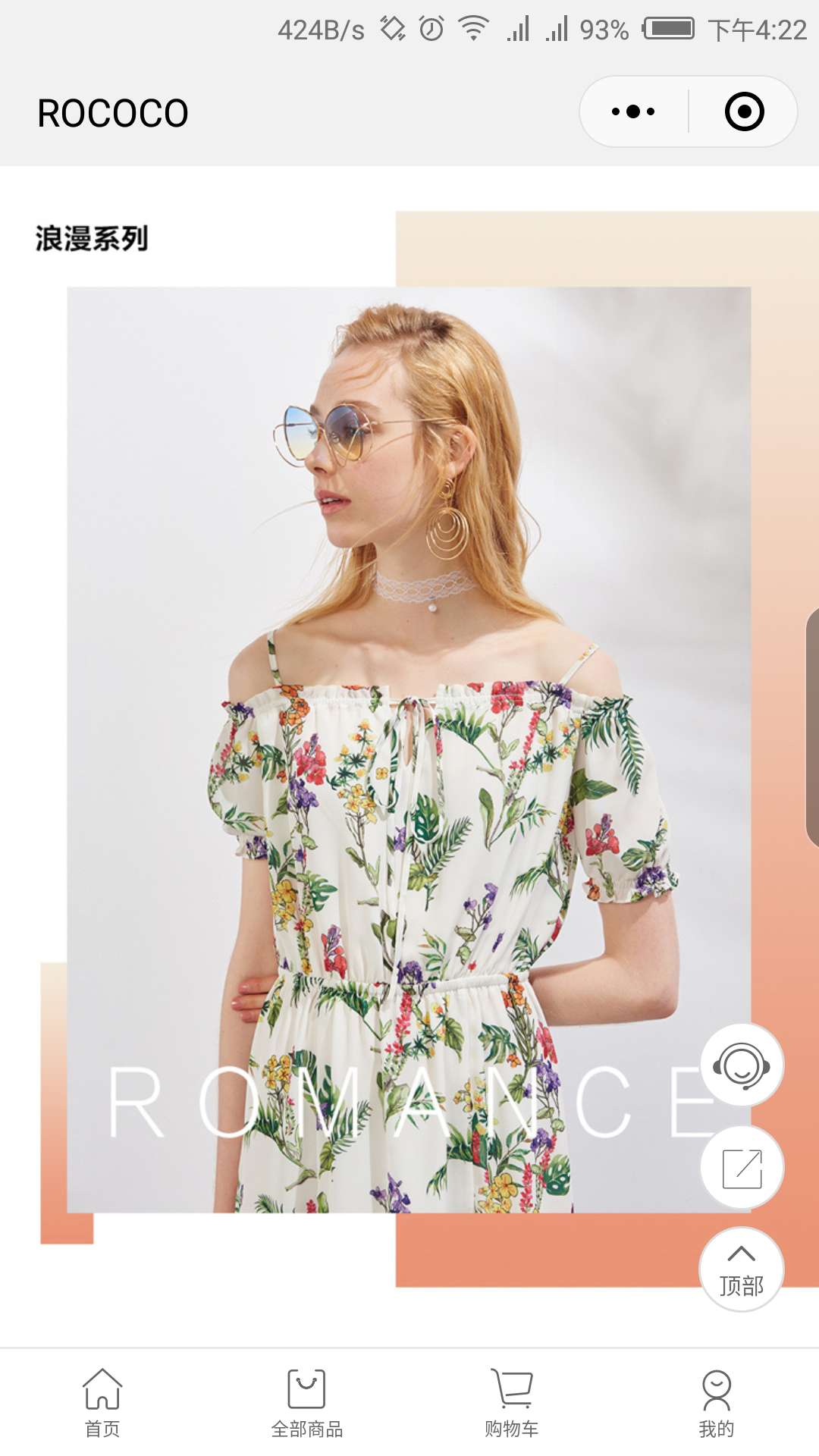Switch to the 首页 tab
The height and width of the screenshot is (1456, 819).
click(102, 1403)
